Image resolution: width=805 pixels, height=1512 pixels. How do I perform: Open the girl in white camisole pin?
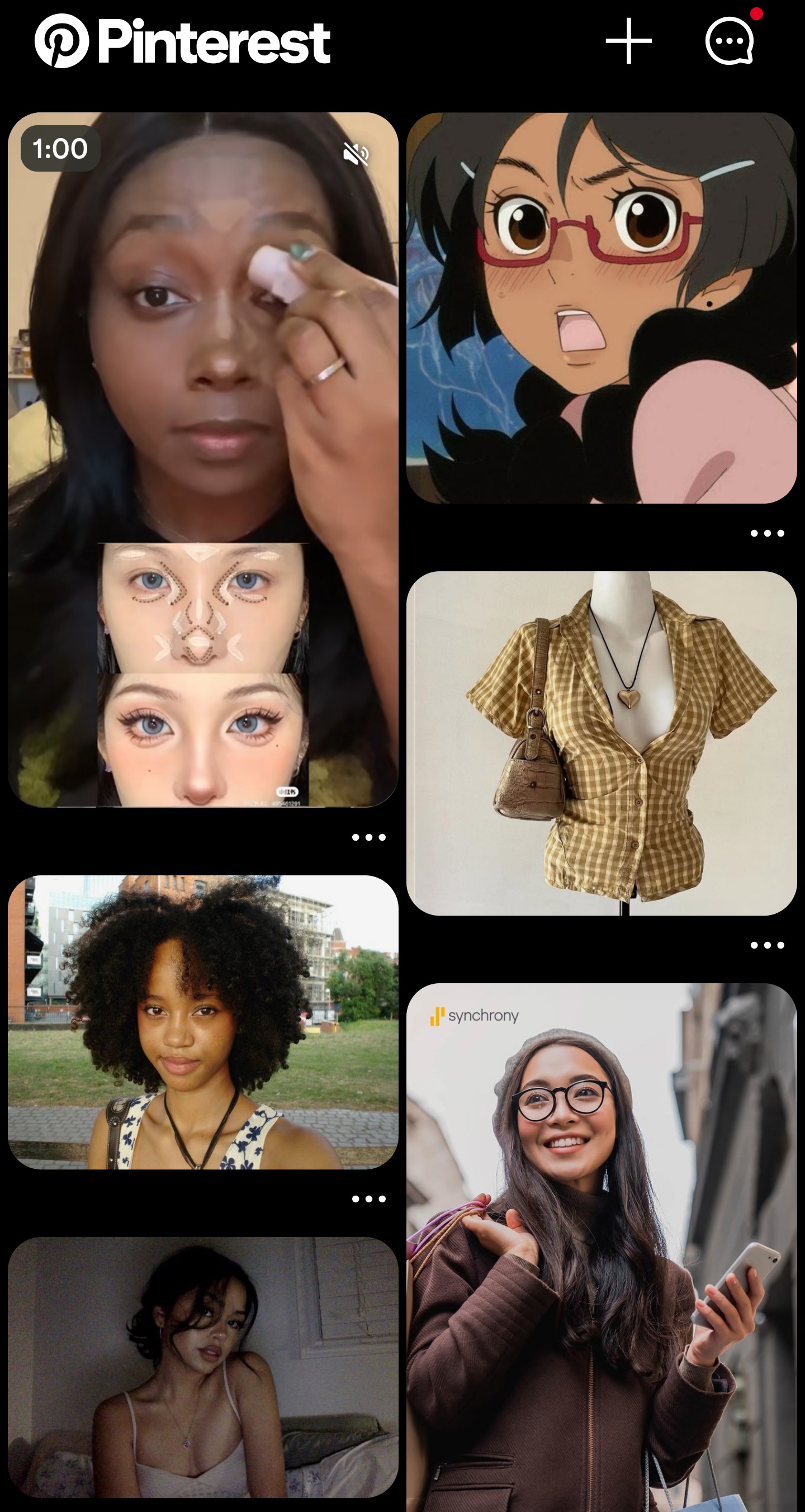click(x=202, y=1367)
